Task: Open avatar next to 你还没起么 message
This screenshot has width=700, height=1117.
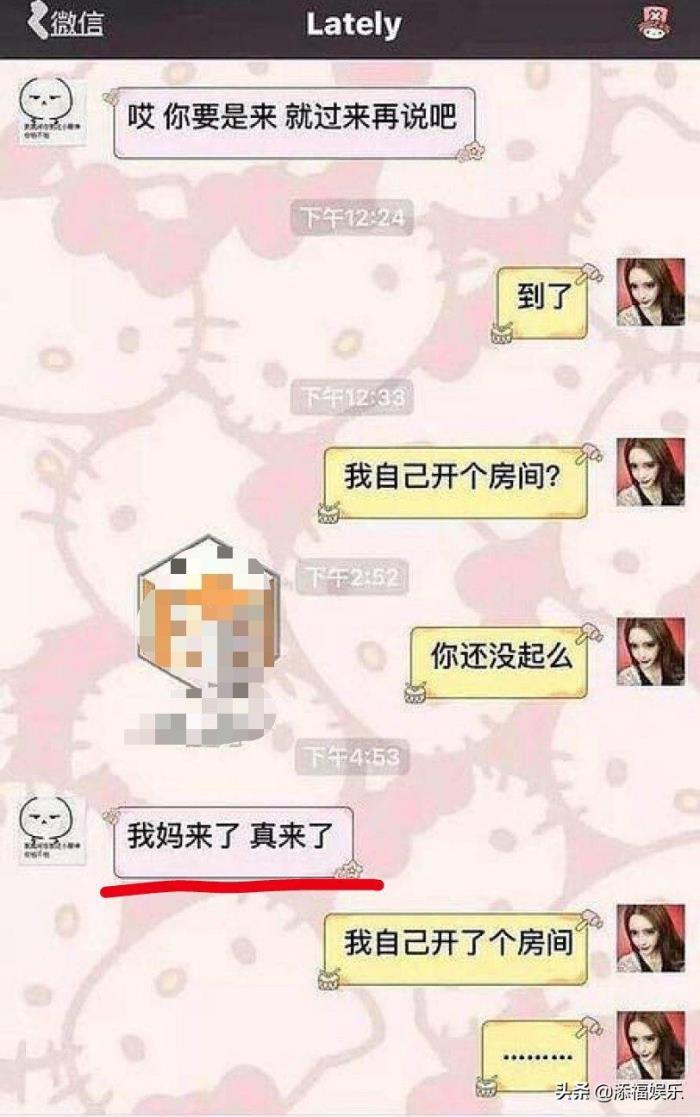Action: [x=650, y=651]
